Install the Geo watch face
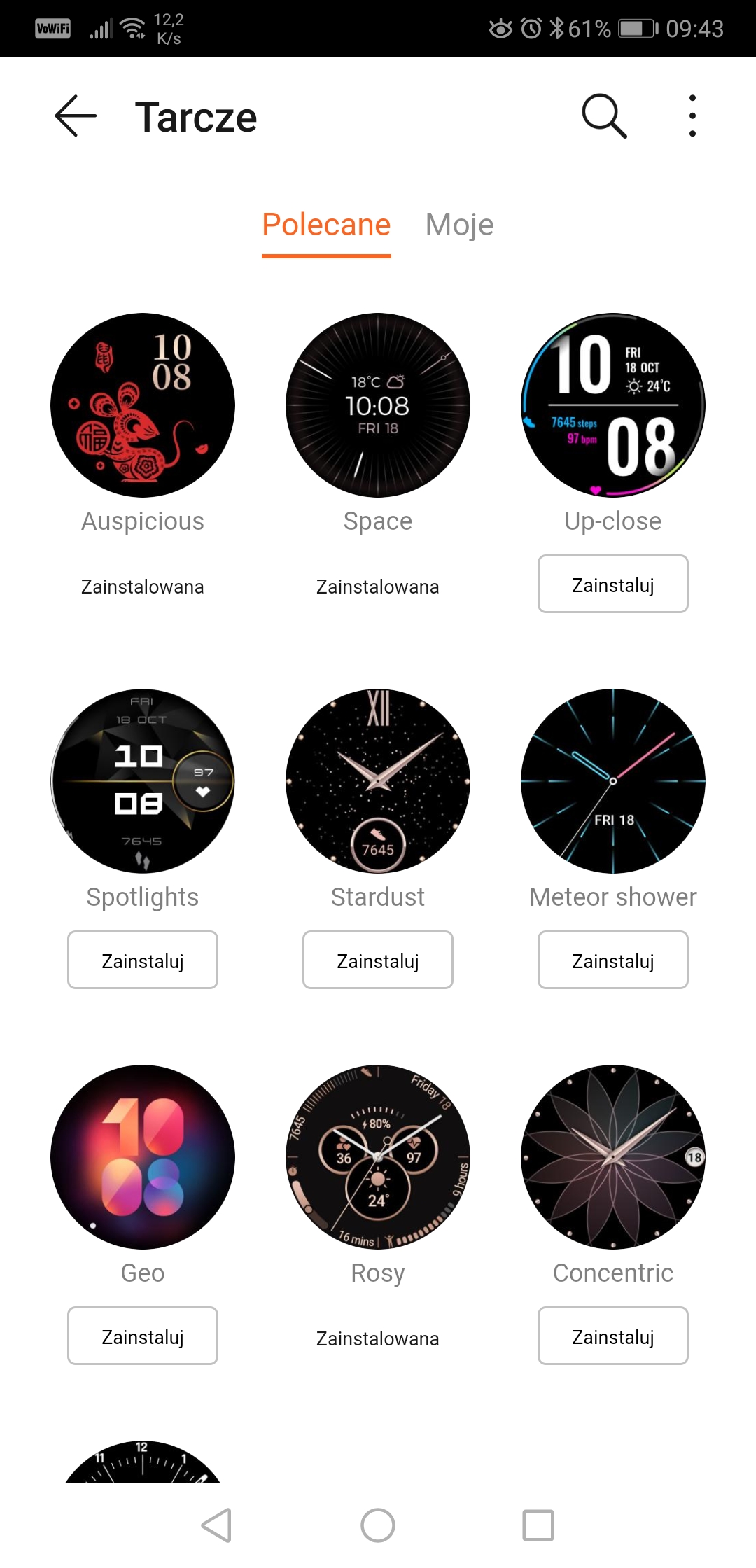Viewport: 756px width, 1568px height. click(x=143, y=1336)
